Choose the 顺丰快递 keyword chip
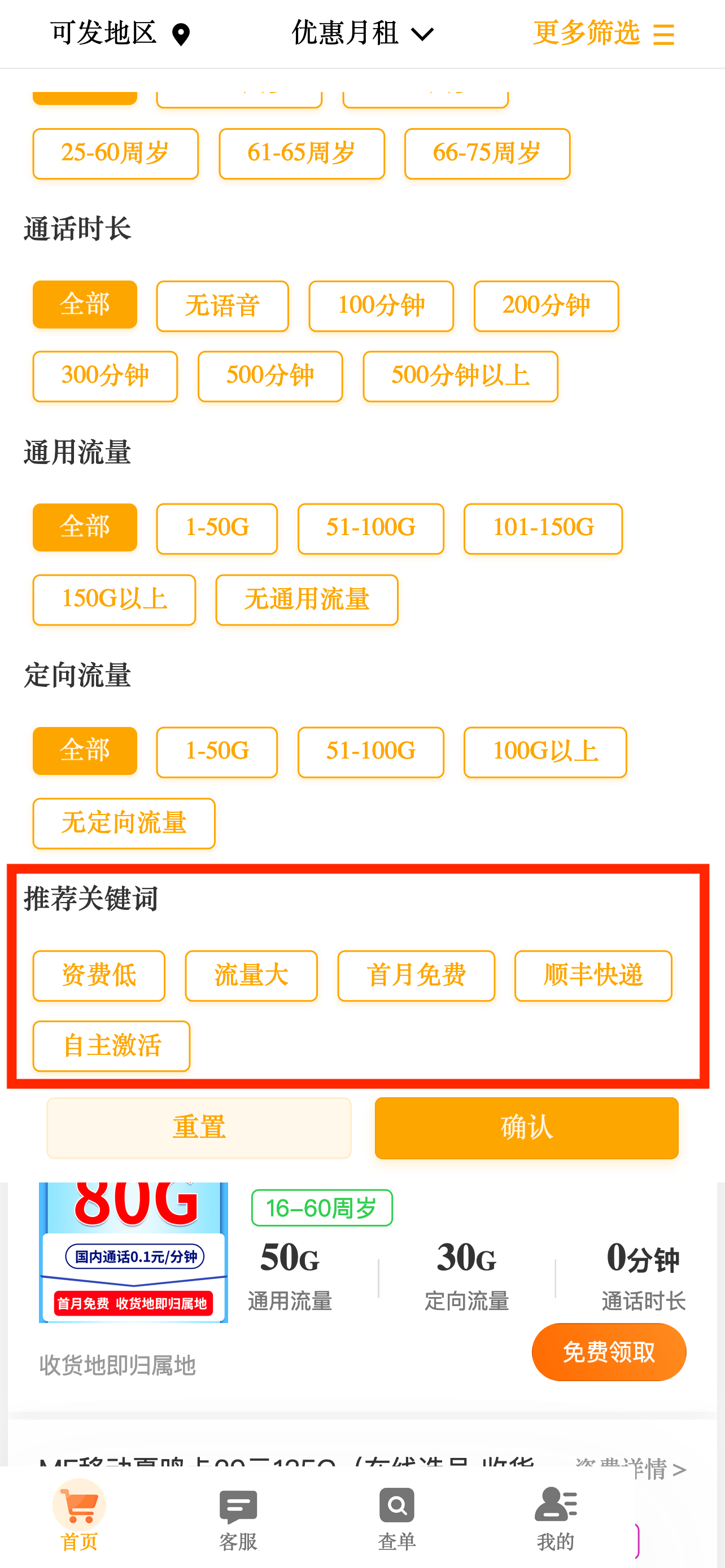The image size is (725, 1568). tap(593, 975)
